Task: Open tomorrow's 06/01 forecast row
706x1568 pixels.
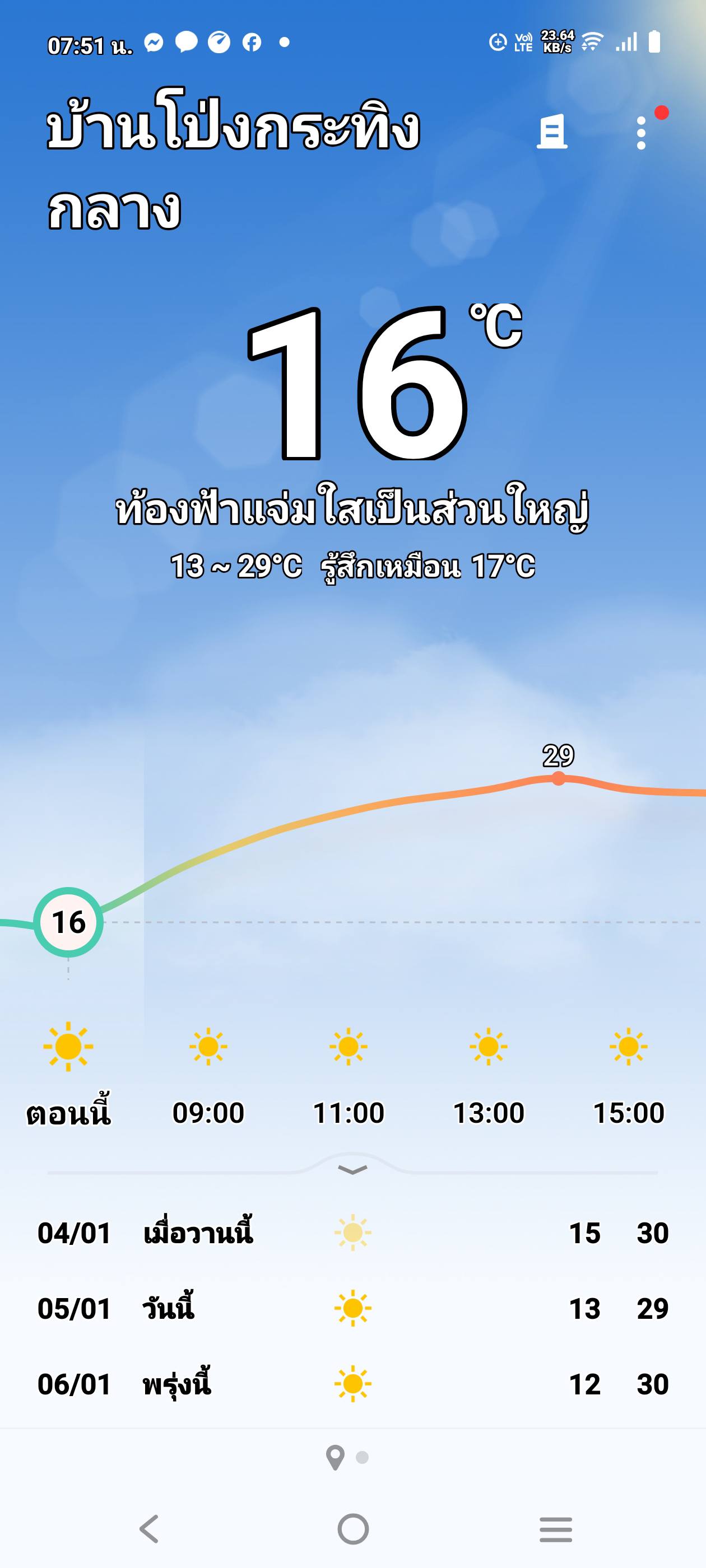Action: coord(352,1385)
